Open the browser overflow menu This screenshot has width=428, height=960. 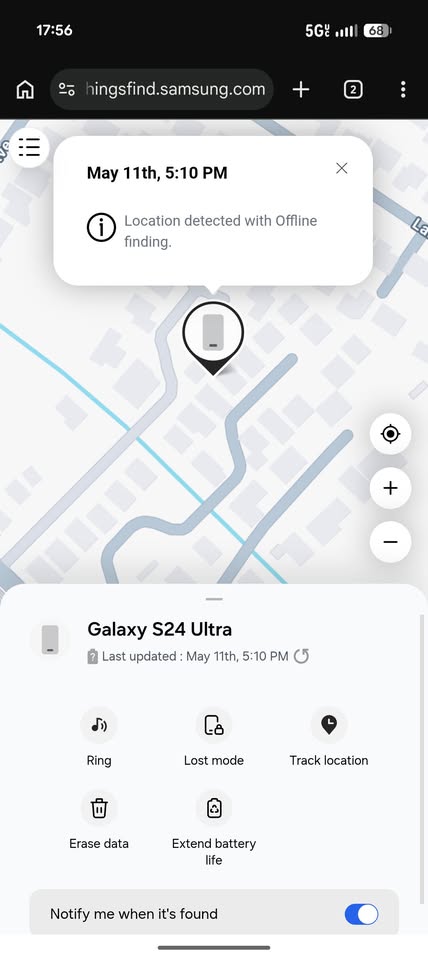403,89
